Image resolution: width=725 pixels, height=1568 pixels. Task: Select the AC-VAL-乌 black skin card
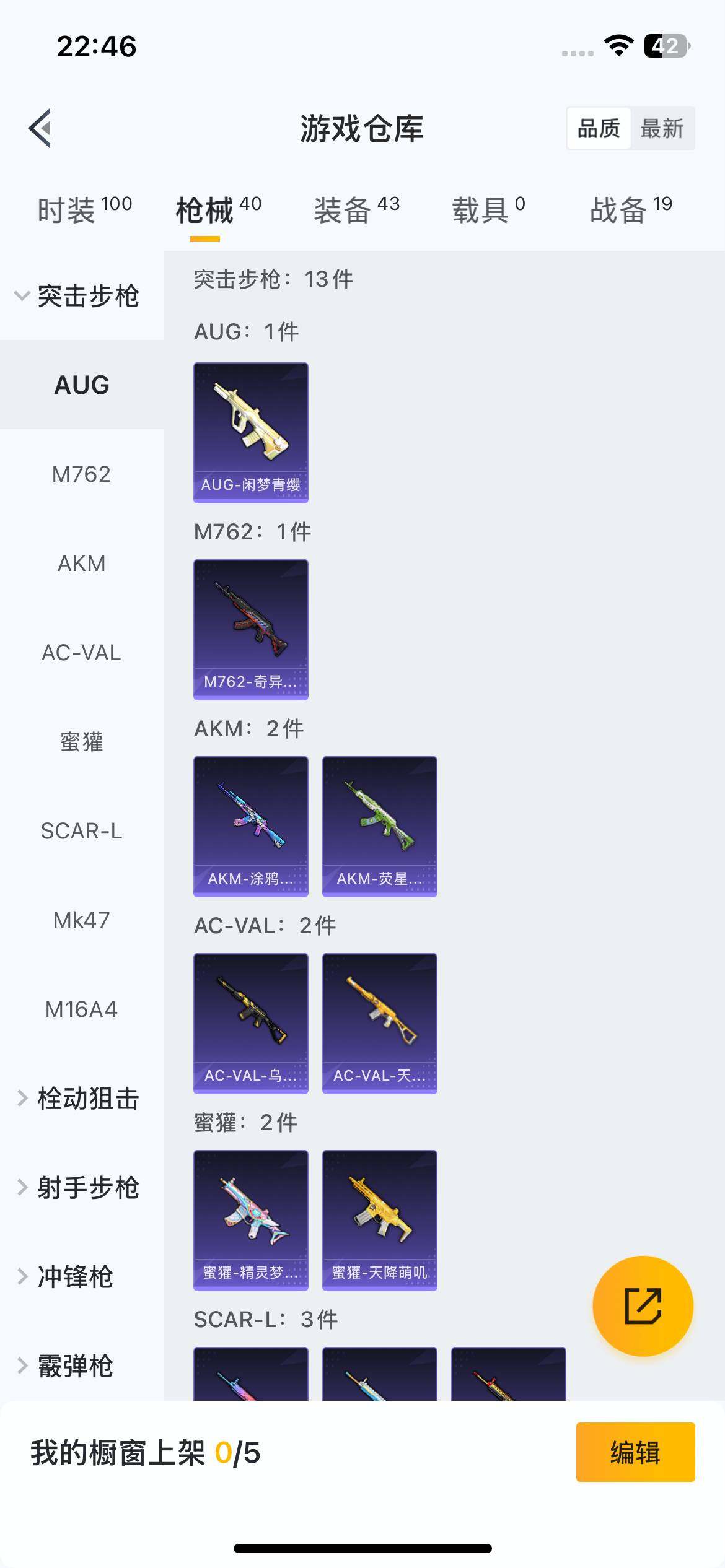250,1023
